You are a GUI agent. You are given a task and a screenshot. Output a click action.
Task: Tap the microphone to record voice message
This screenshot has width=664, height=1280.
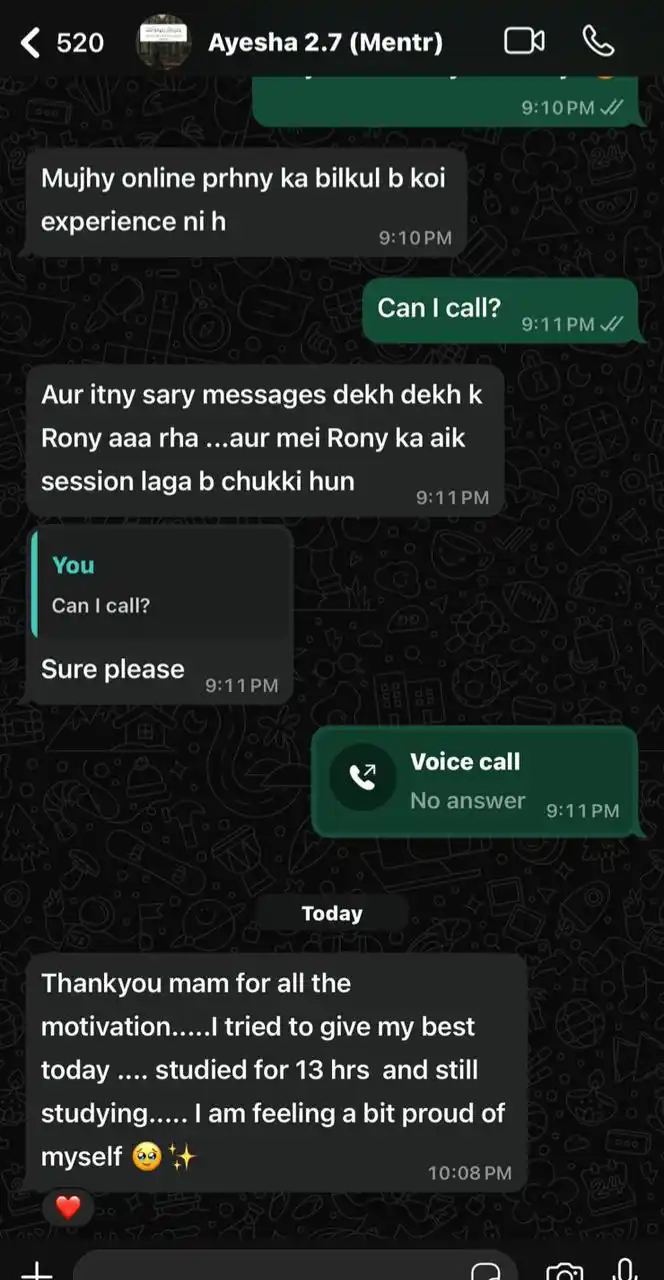coord(626,1268)
